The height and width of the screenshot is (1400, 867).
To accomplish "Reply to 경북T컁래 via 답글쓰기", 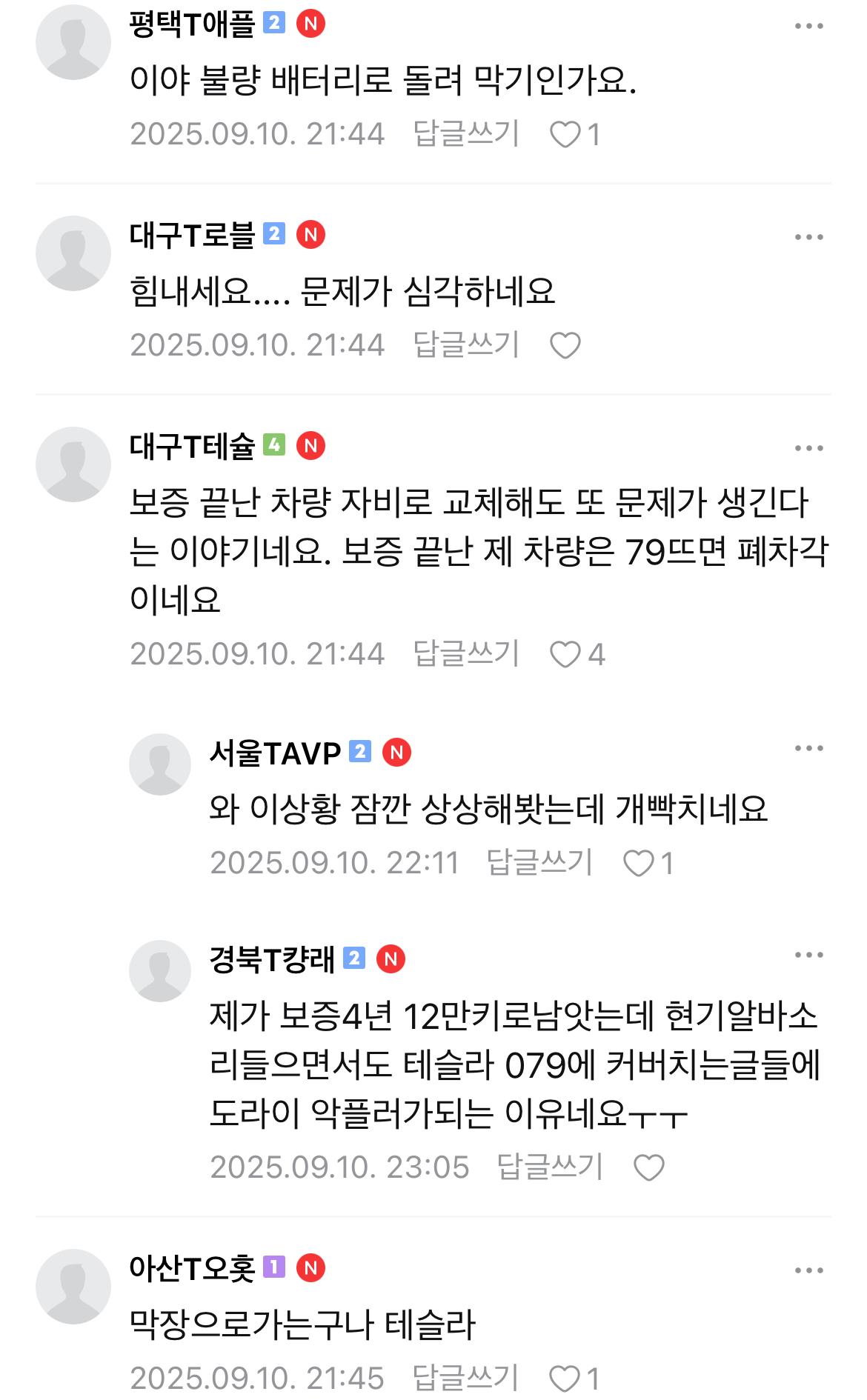I will [x=550, y=1167].
